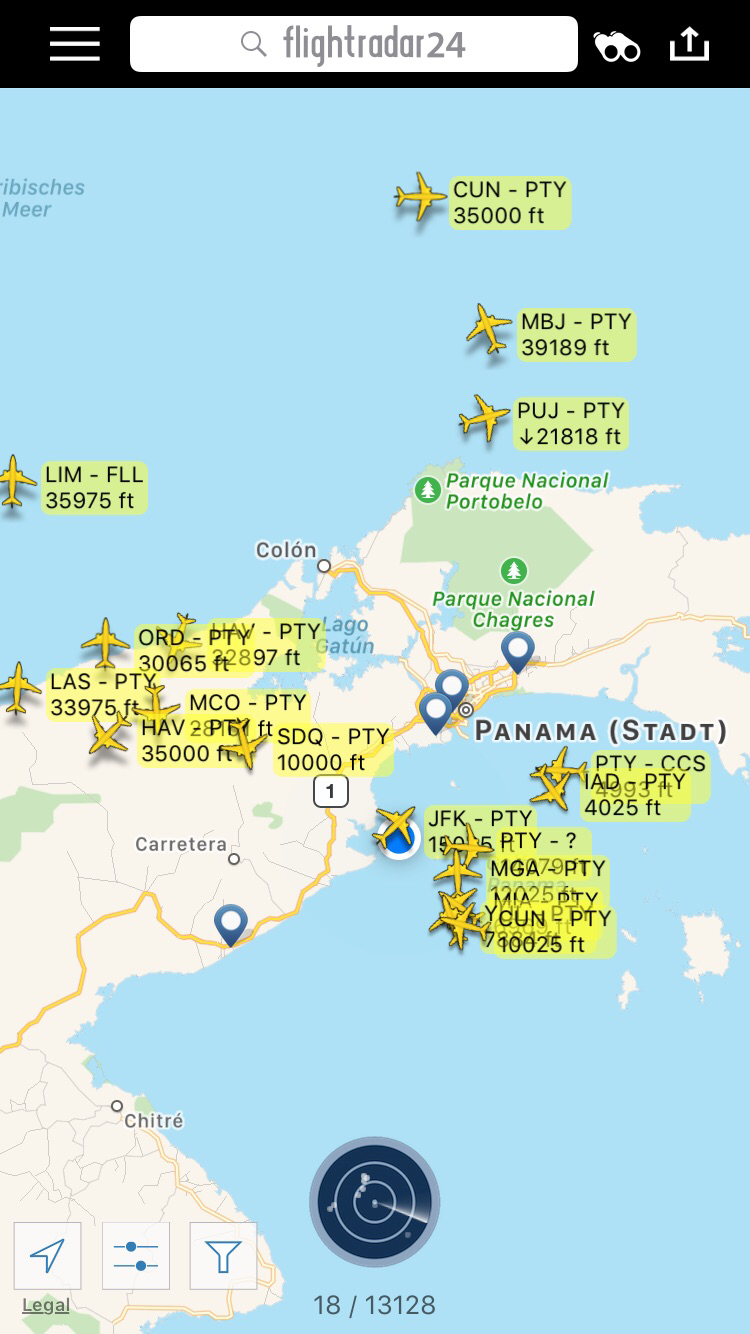Select the LAS - PTY flight
750x1334 pixels.
(x=17, y=688)
